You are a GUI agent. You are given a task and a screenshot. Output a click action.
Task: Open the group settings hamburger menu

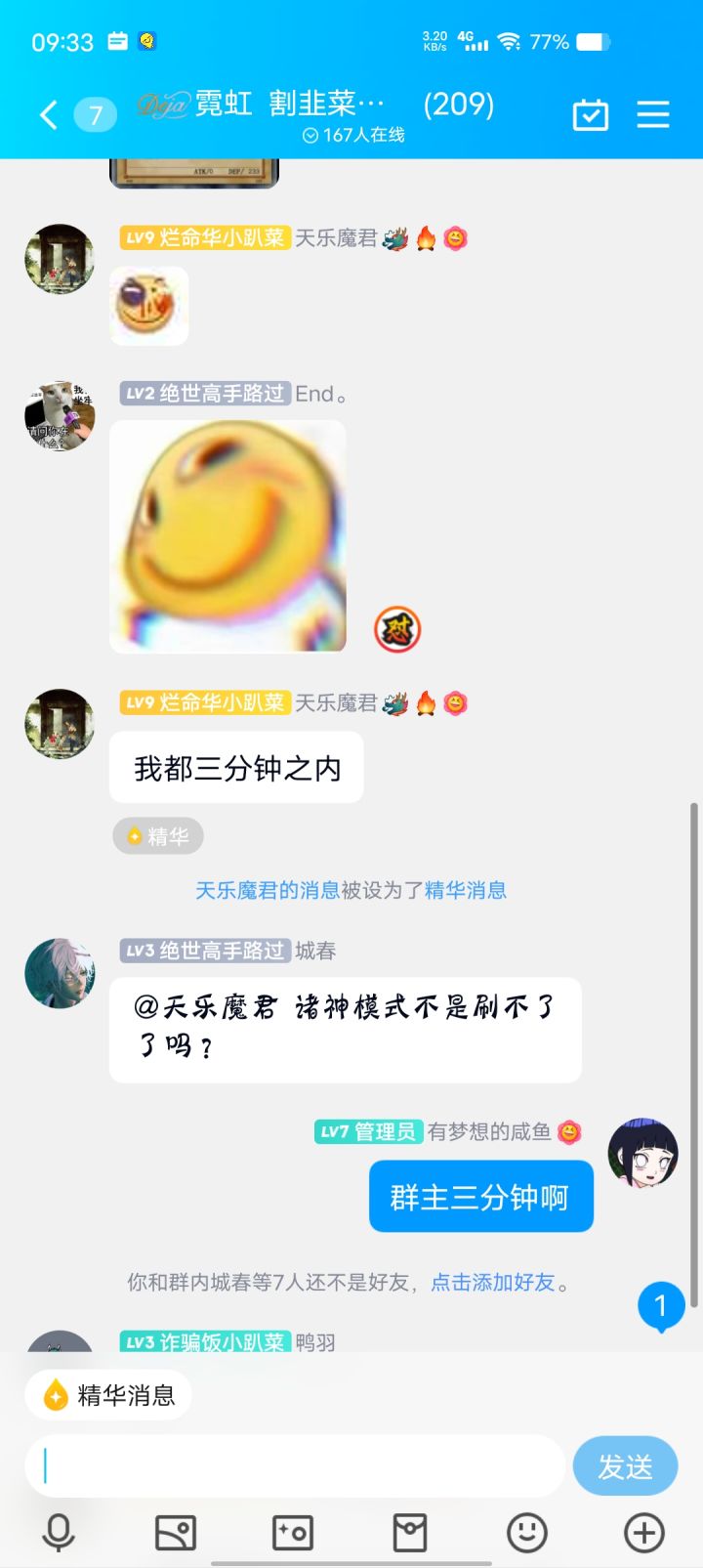tap(653, 114)
